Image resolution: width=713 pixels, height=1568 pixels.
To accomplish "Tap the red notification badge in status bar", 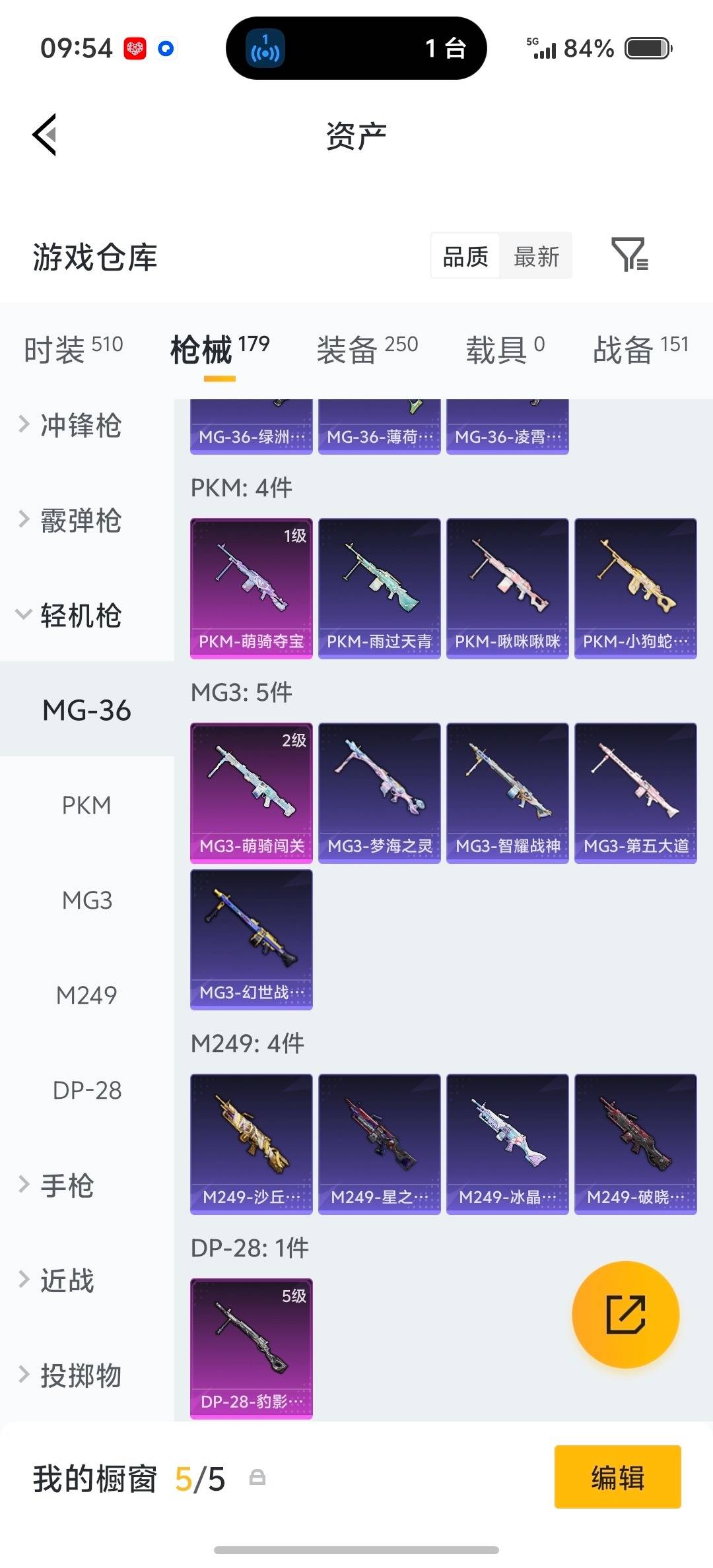I will click(x=135, y=49).
